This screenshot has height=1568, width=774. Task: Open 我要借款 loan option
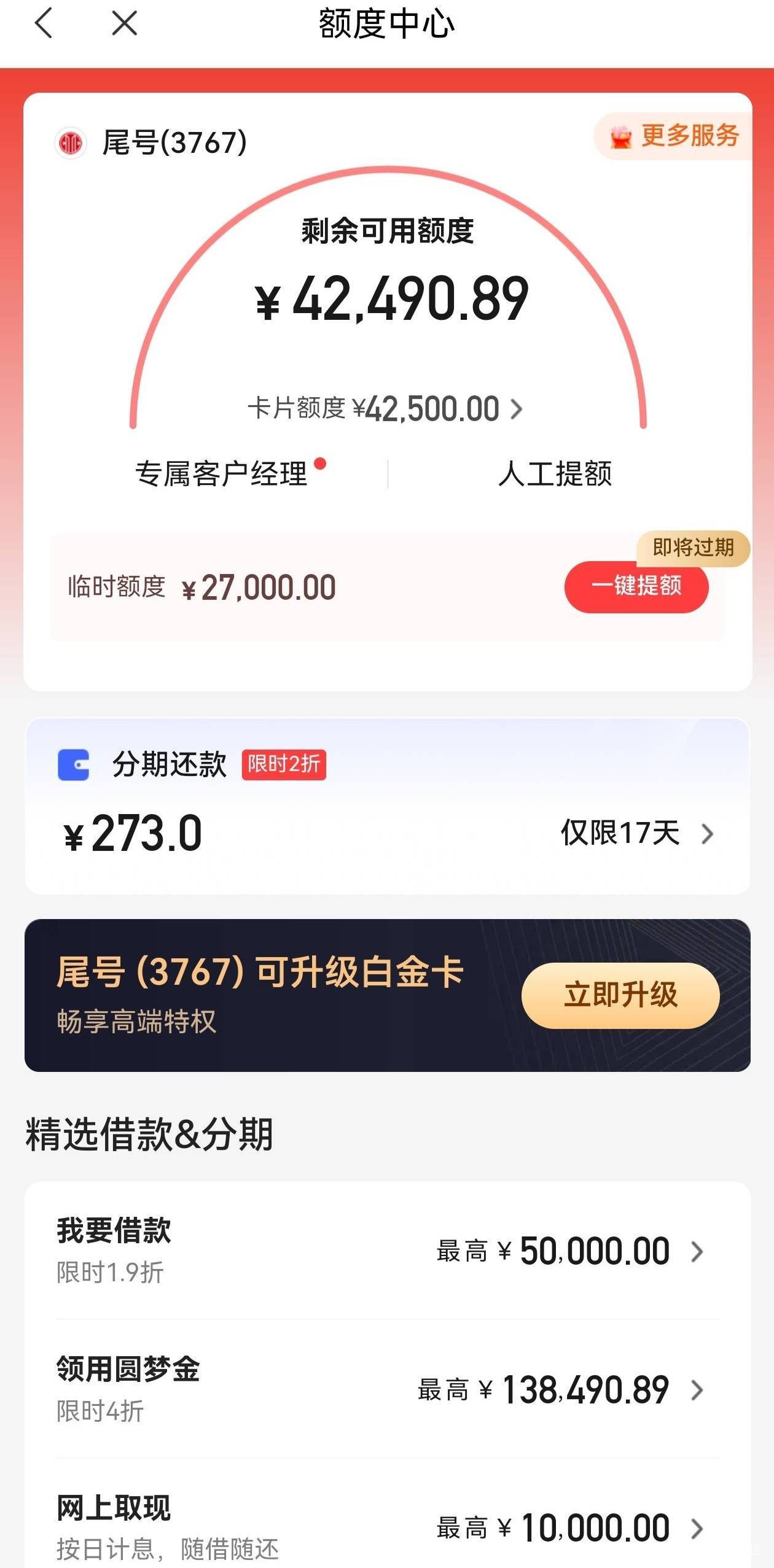click(x=388, y=1251)
